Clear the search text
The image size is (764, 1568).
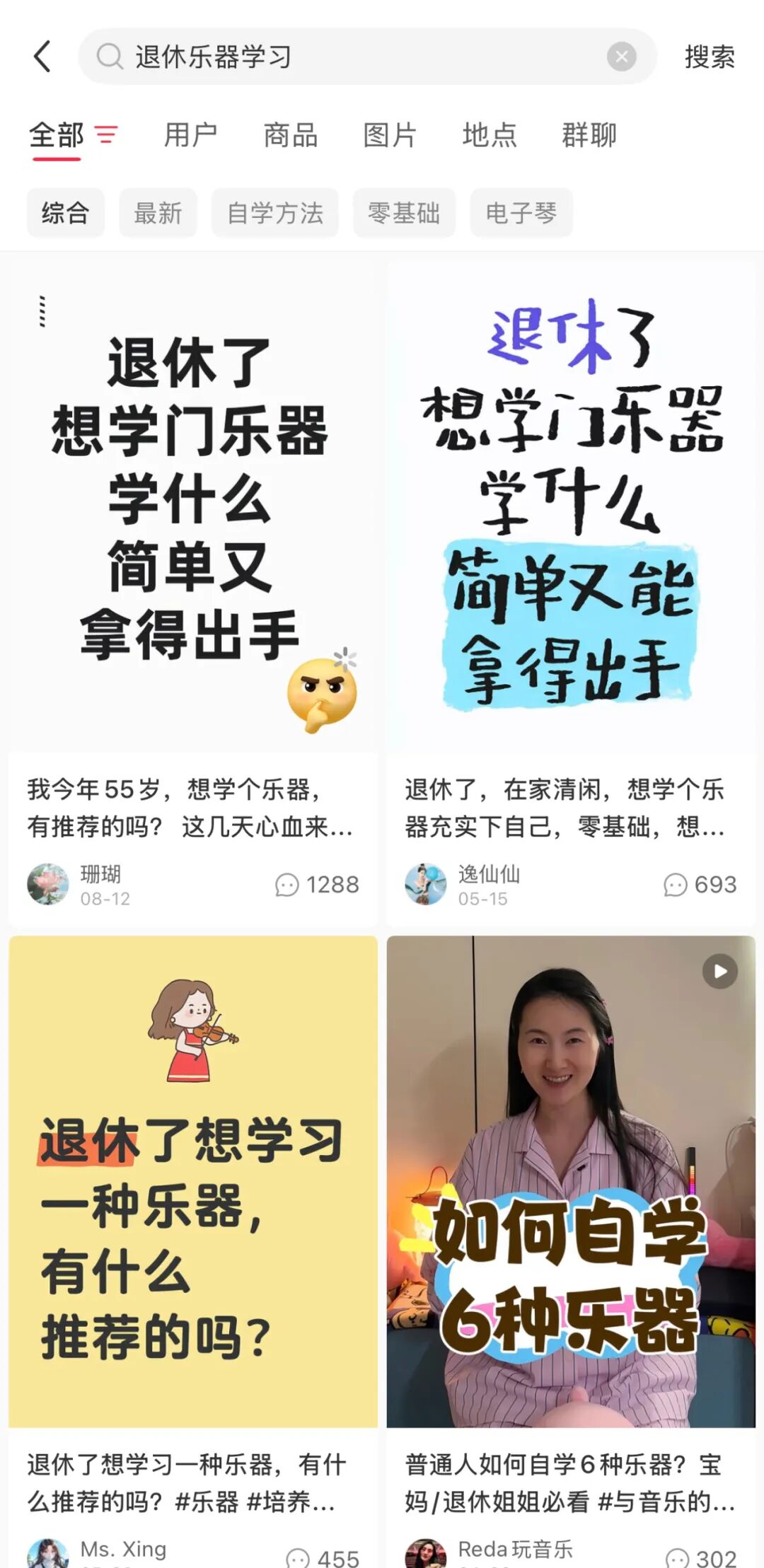[621, 57]
